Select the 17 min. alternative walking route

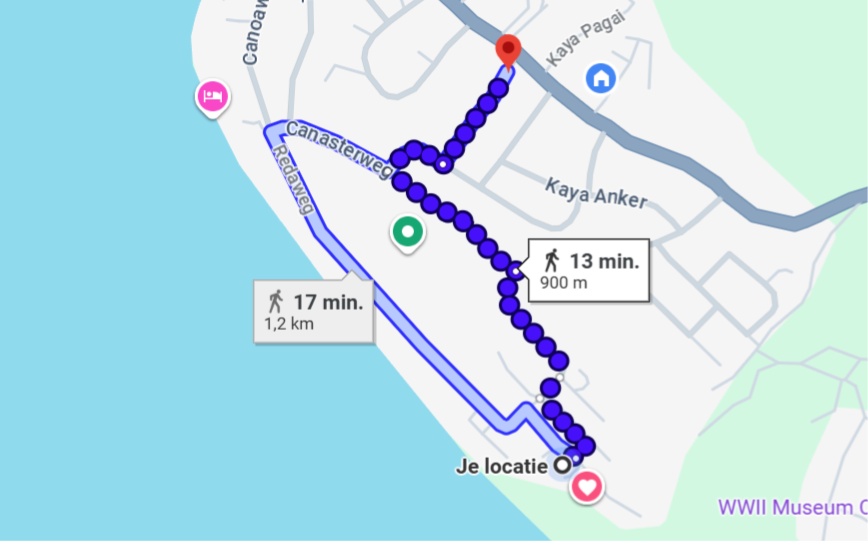pyautogui.click(x=314, y=309)
